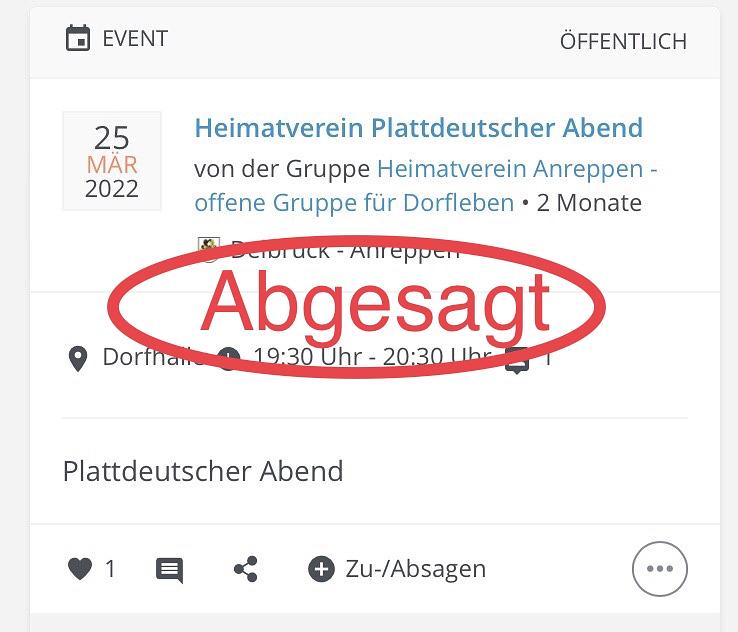Like the Plattdeutscher Abend event

coord(80,569)
